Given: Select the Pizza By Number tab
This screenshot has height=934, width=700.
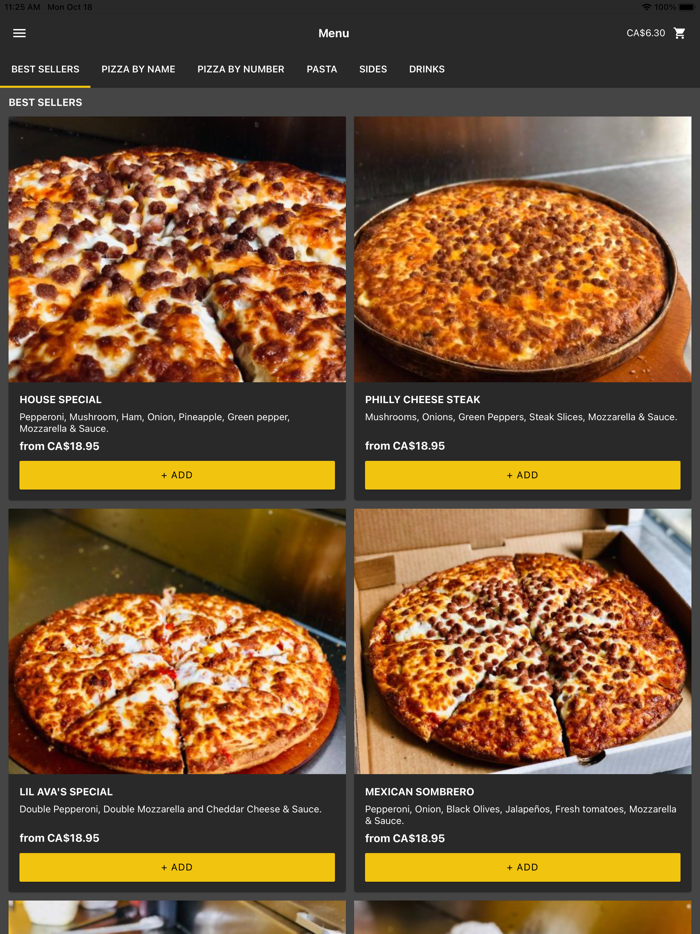Looking at the screenshot, I should pos(240,69).
